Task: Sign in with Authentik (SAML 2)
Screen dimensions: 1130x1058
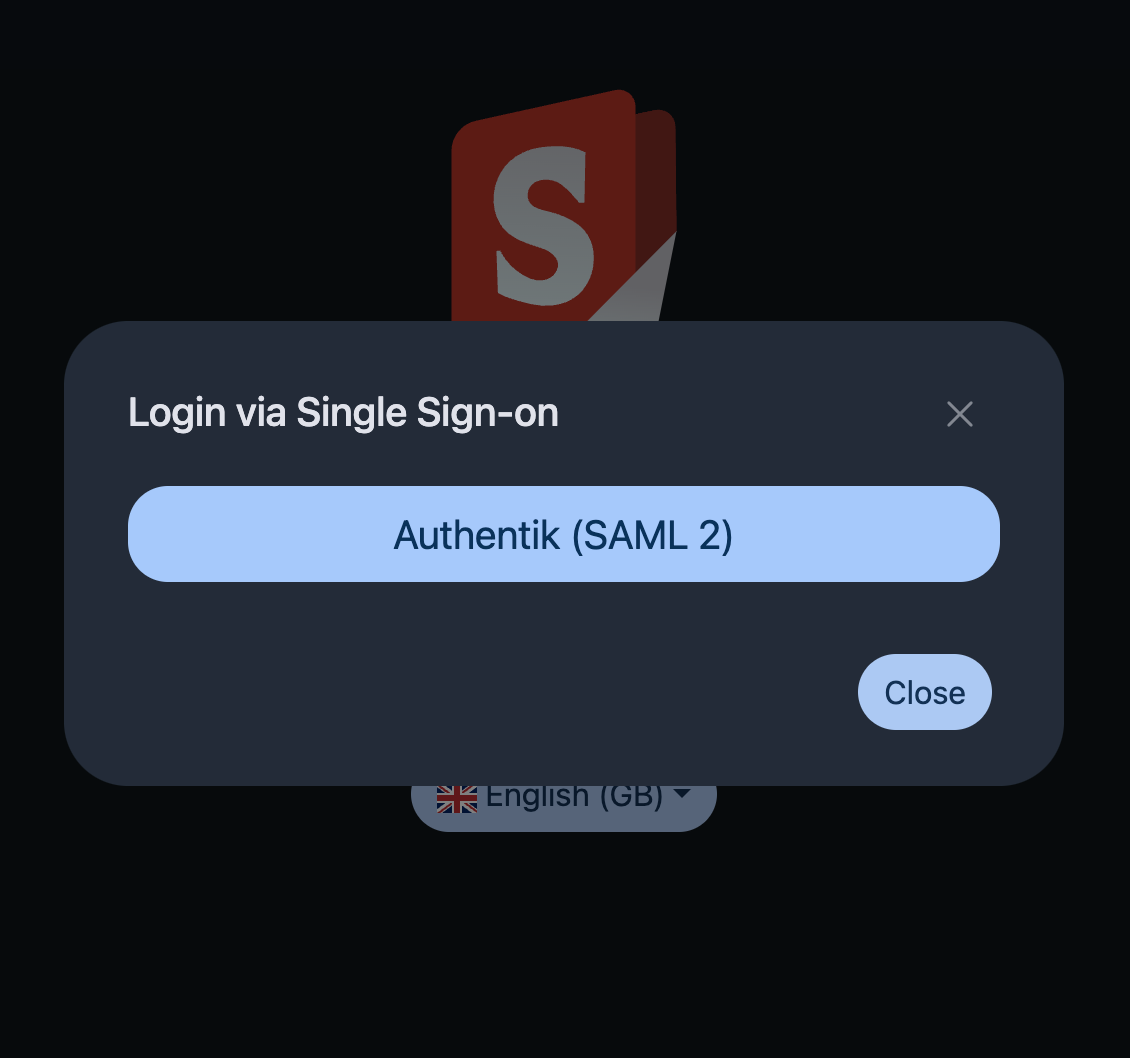Action: pyautogui.click(x=563, y=534)
